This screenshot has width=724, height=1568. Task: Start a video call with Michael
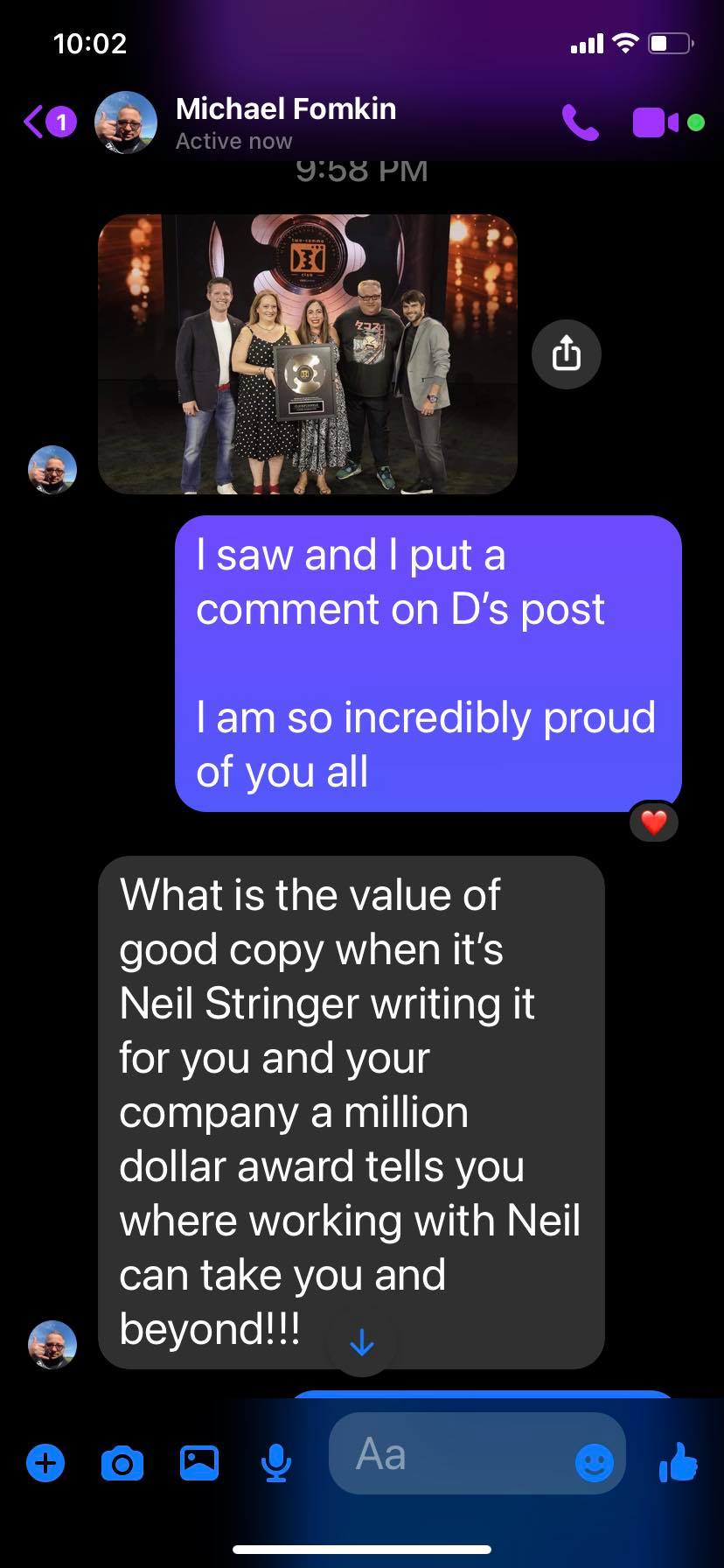pyautogui.click(x=655, y=123)
